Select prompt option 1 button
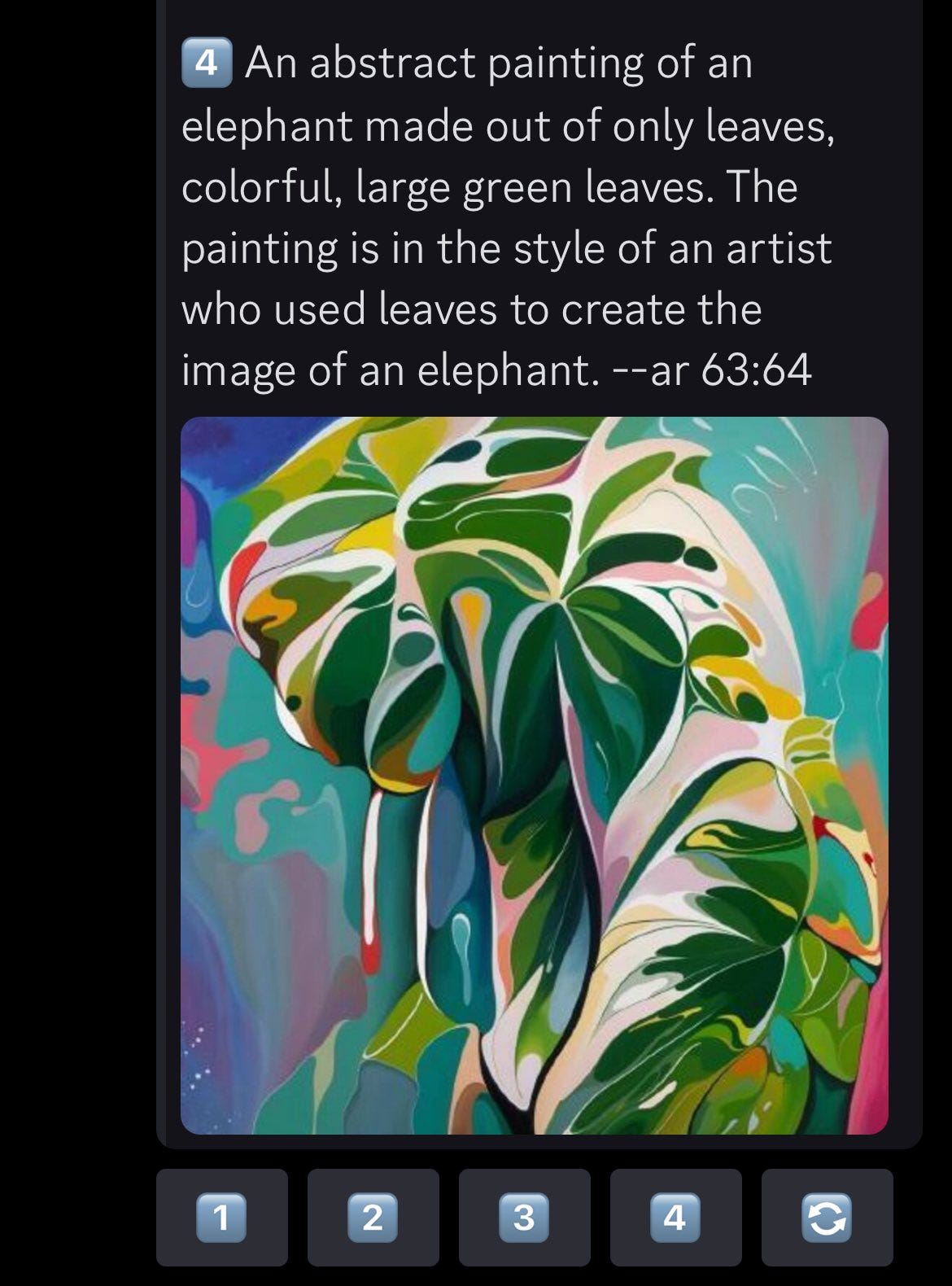 click(221, 1218)
